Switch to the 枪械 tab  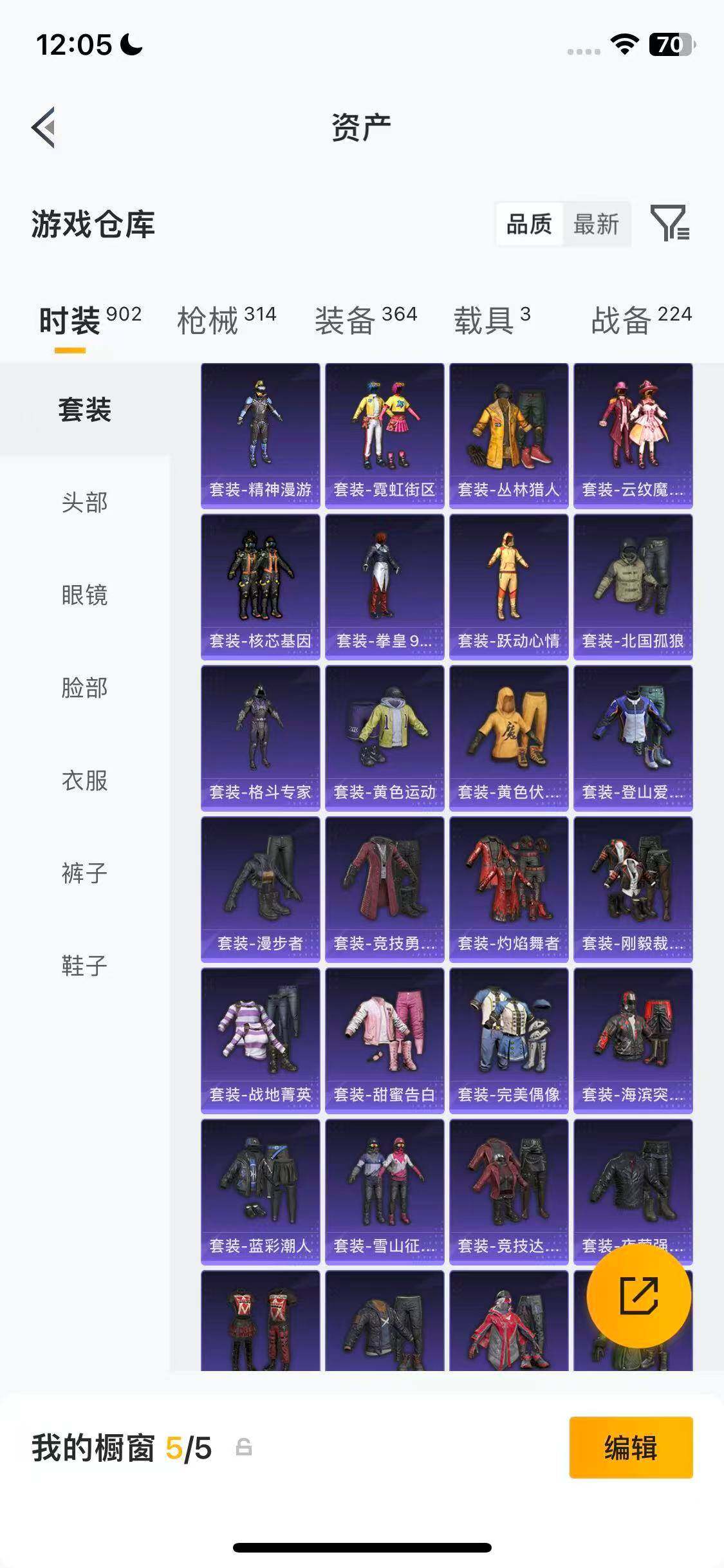(226, 320)
